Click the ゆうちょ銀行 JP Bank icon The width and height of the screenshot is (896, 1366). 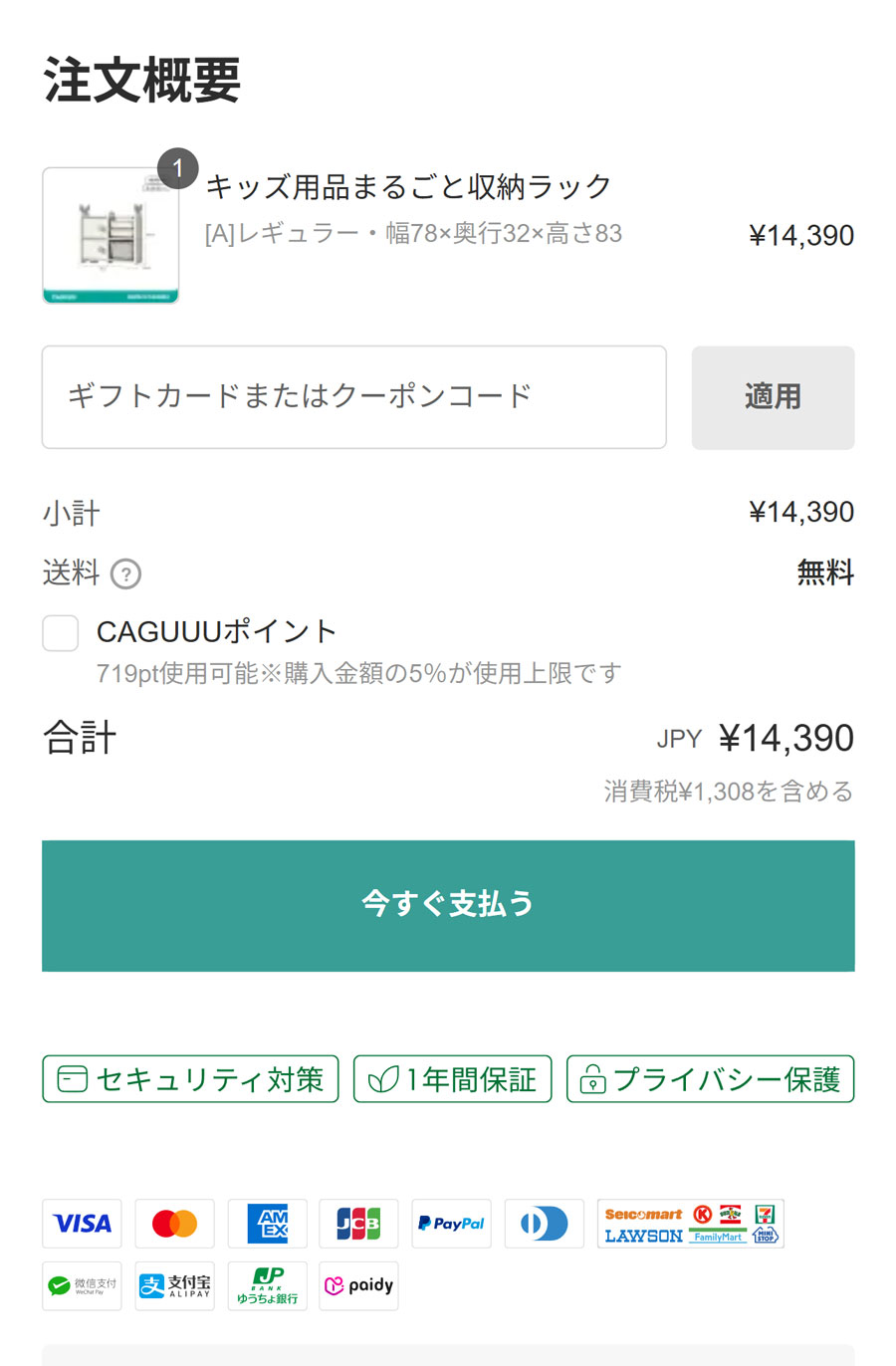coord(266,1285)
